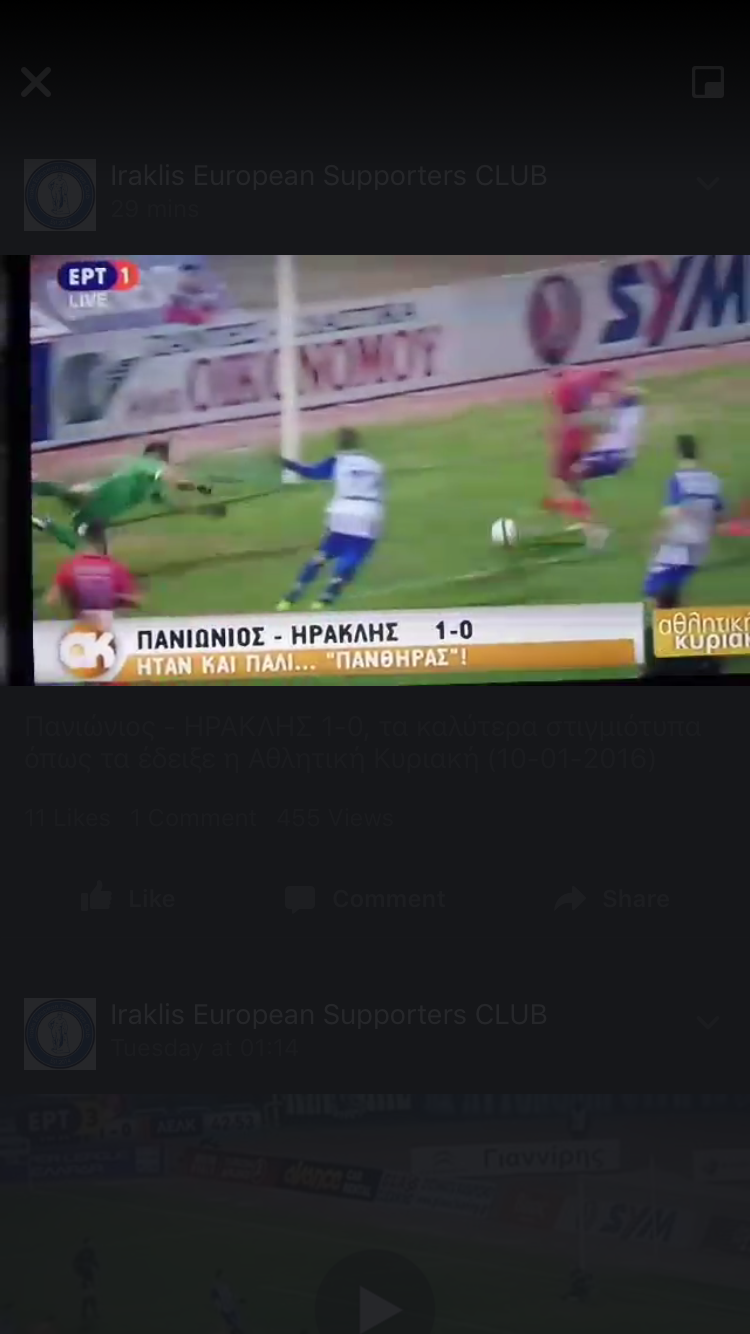Close the video viewer with the X

[36, 83]
